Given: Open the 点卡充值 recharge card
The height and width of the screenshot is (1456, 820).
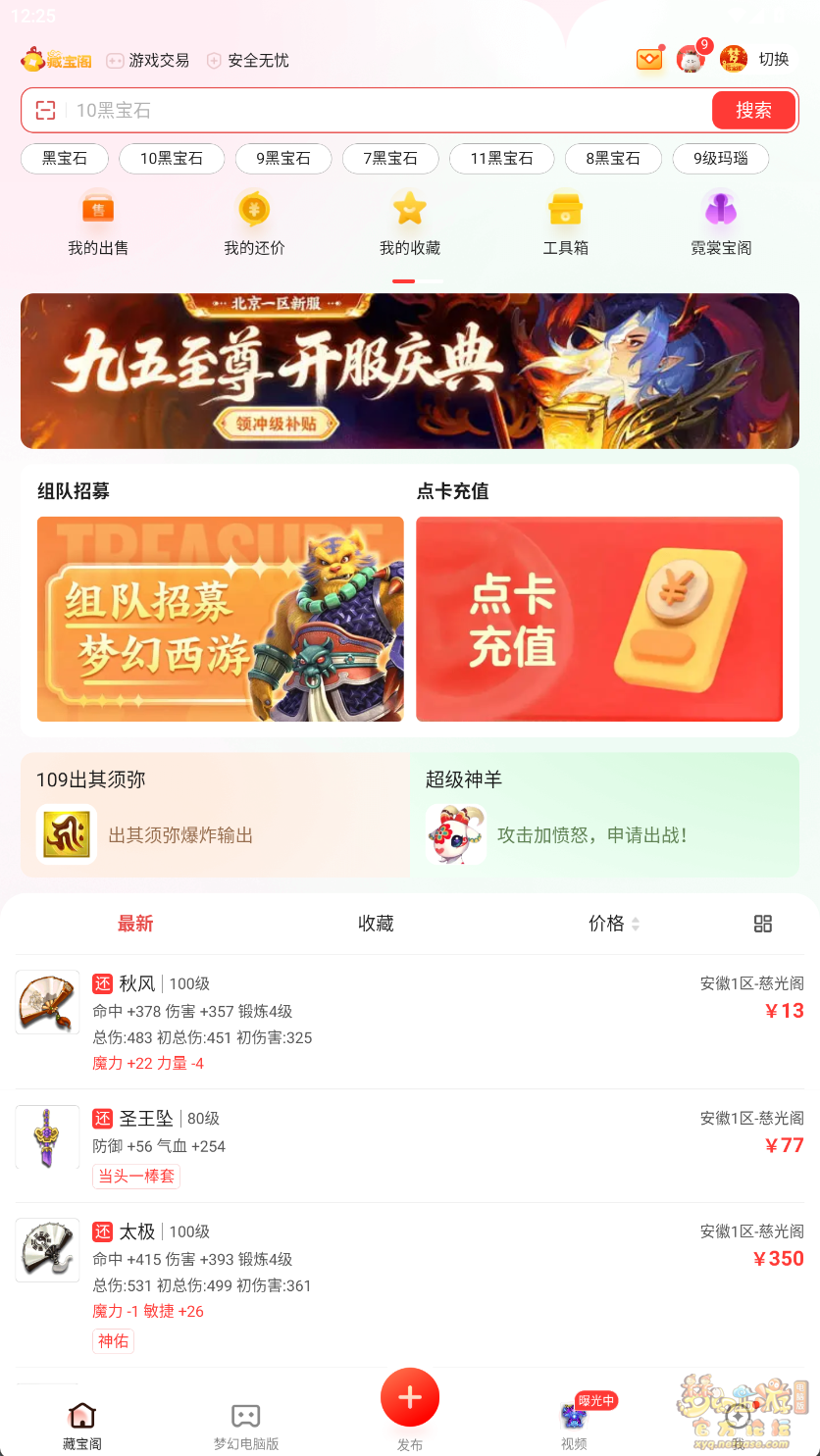Looking at the screenshot, I should click(x=599, y=619).
